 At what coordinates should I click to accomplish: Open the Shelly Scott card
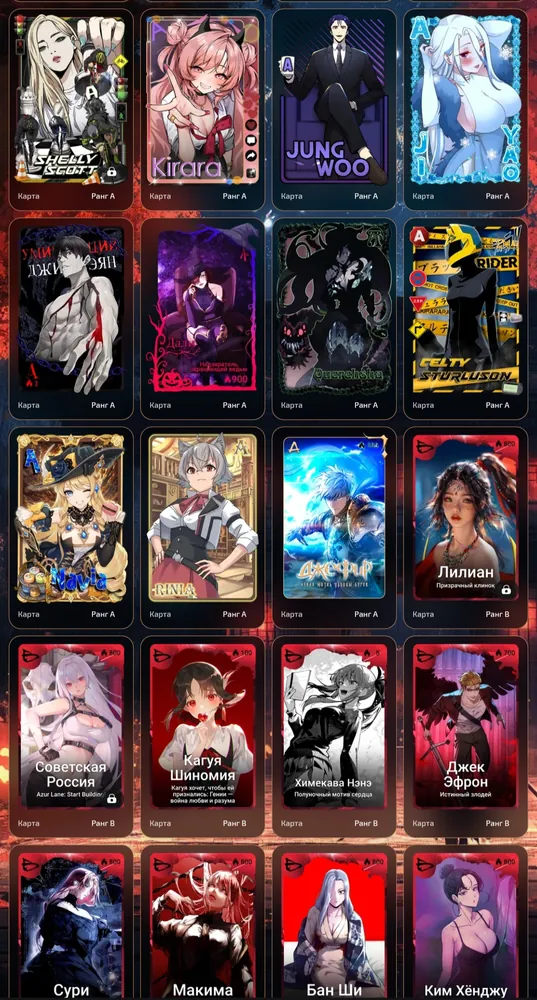click(71, 110)
